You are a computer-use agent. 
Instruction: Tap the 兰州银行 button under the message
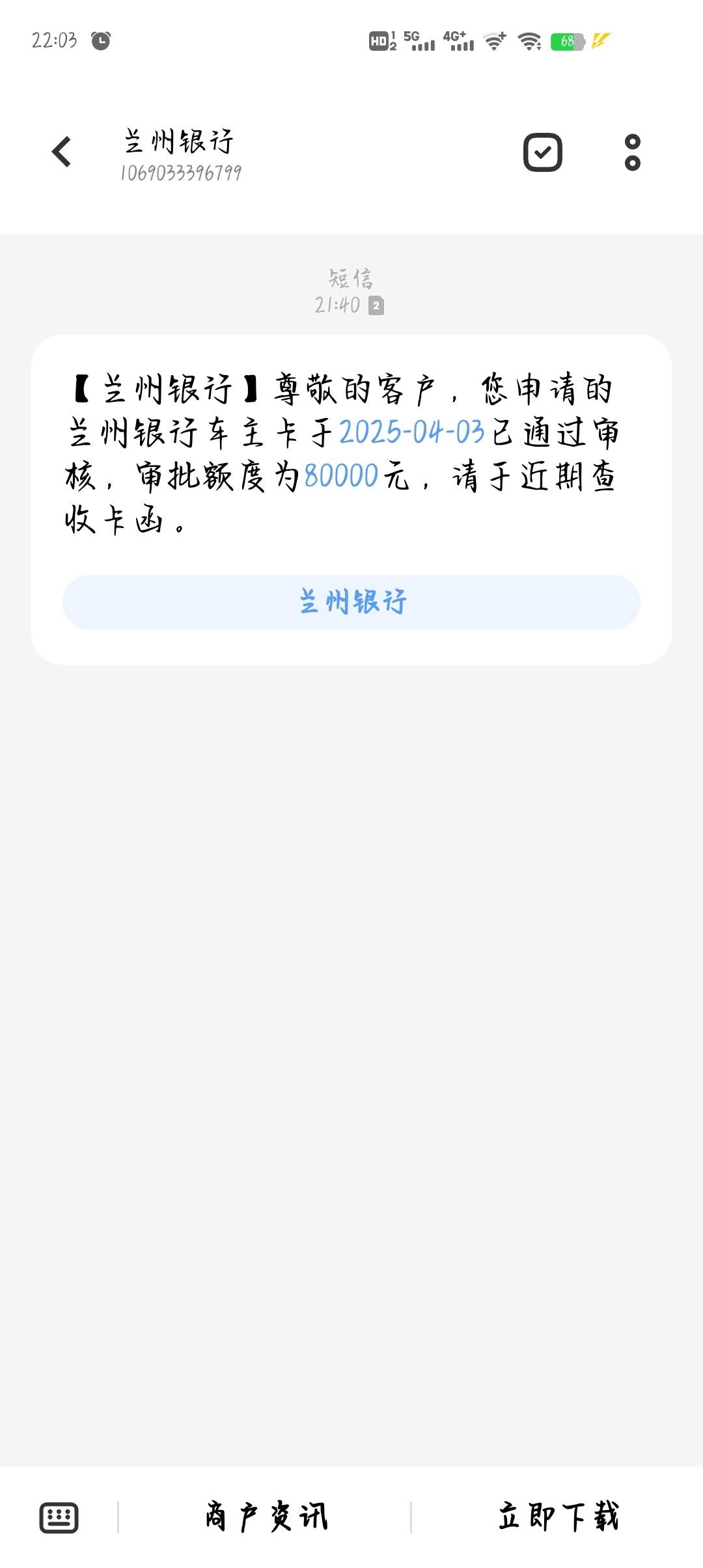coord(351,602)
